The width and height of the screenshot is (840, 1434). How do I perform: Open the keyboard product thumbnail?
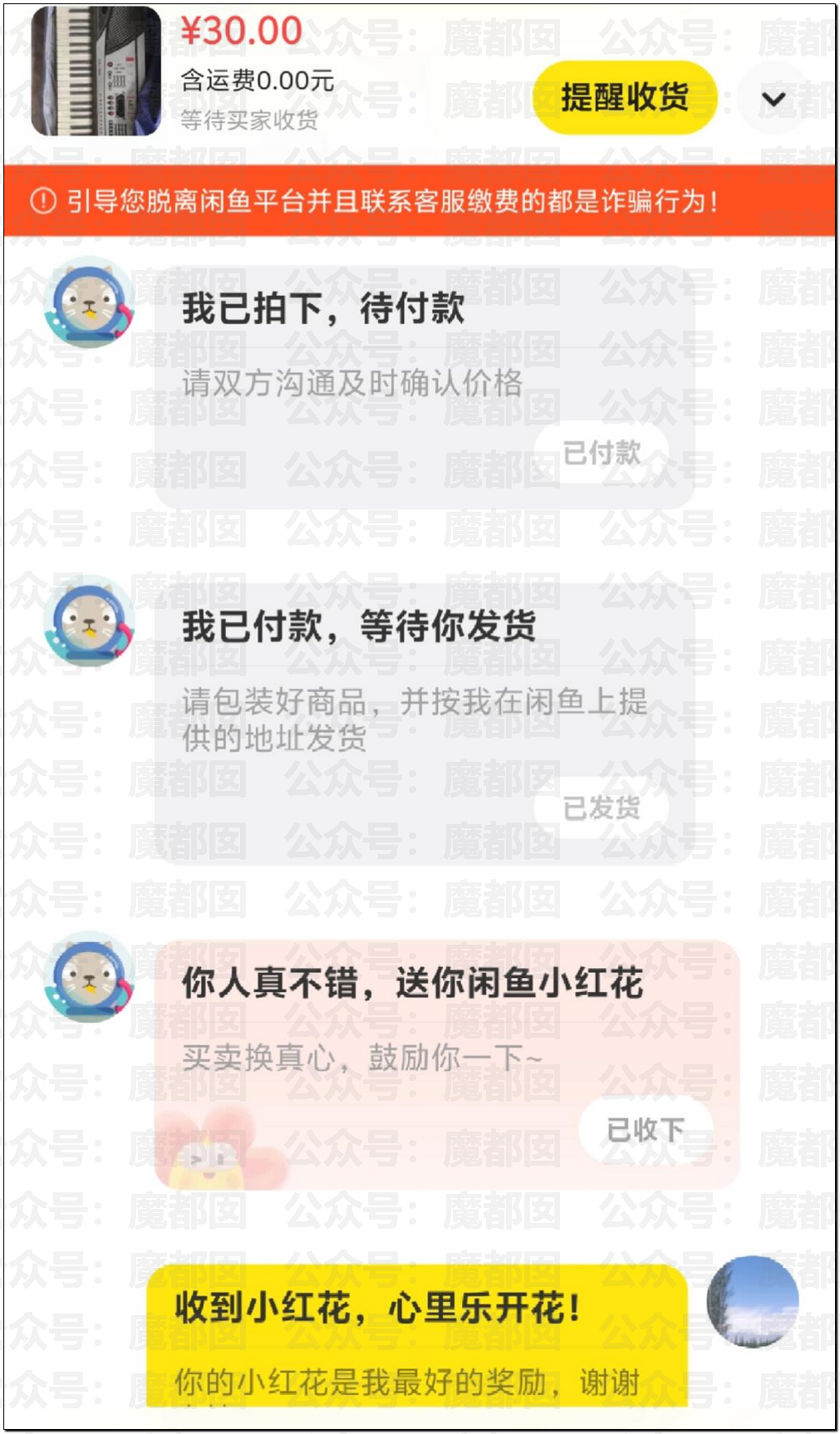pos(96,71)
